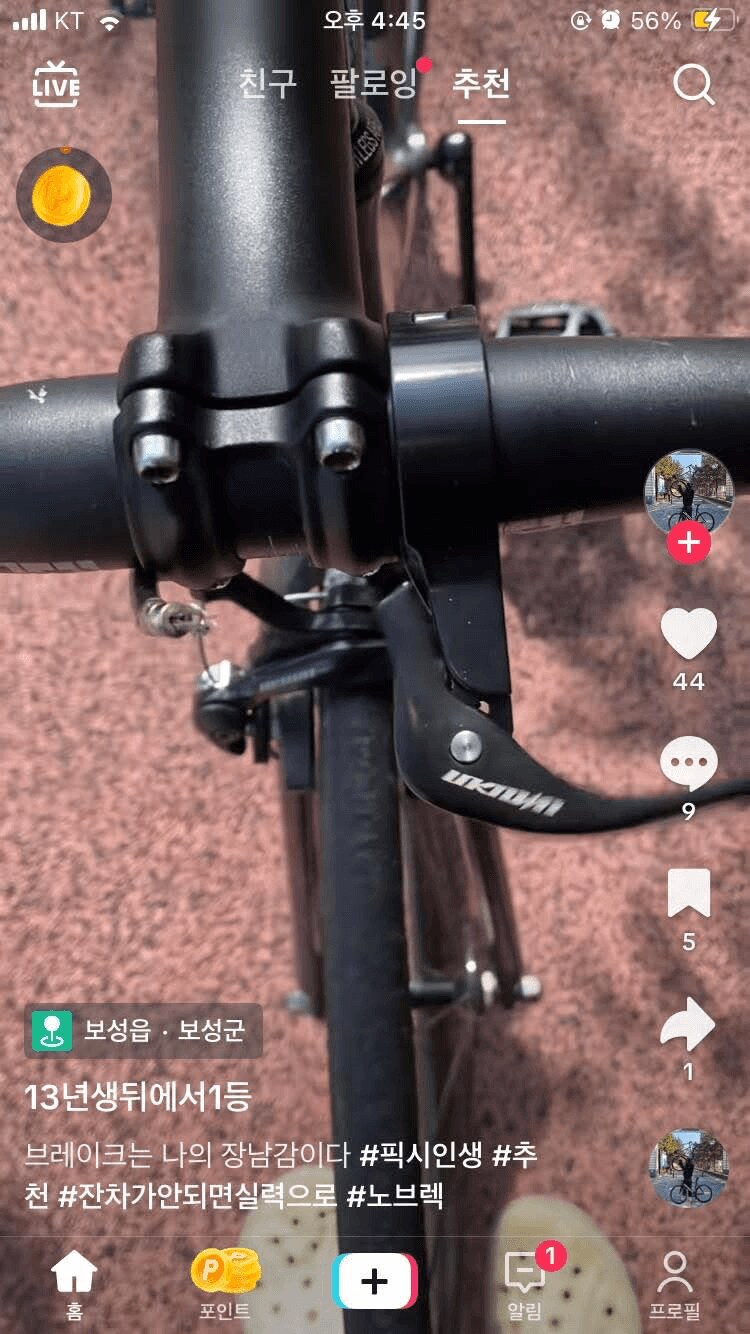Open the #픽시인생 hashtag
Viewport: 750px width, 1334px height.
421,1157
